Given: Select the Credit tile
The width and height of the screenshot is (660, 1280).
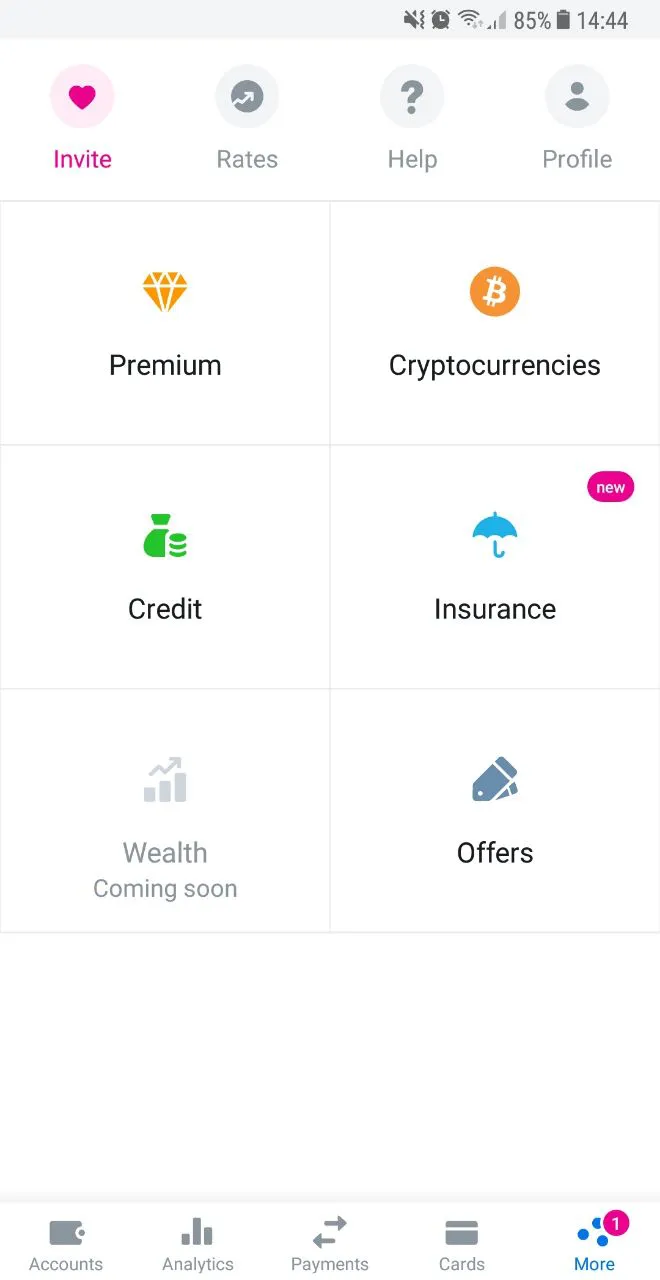Looking at the screenshot, I should click(165, 567).
